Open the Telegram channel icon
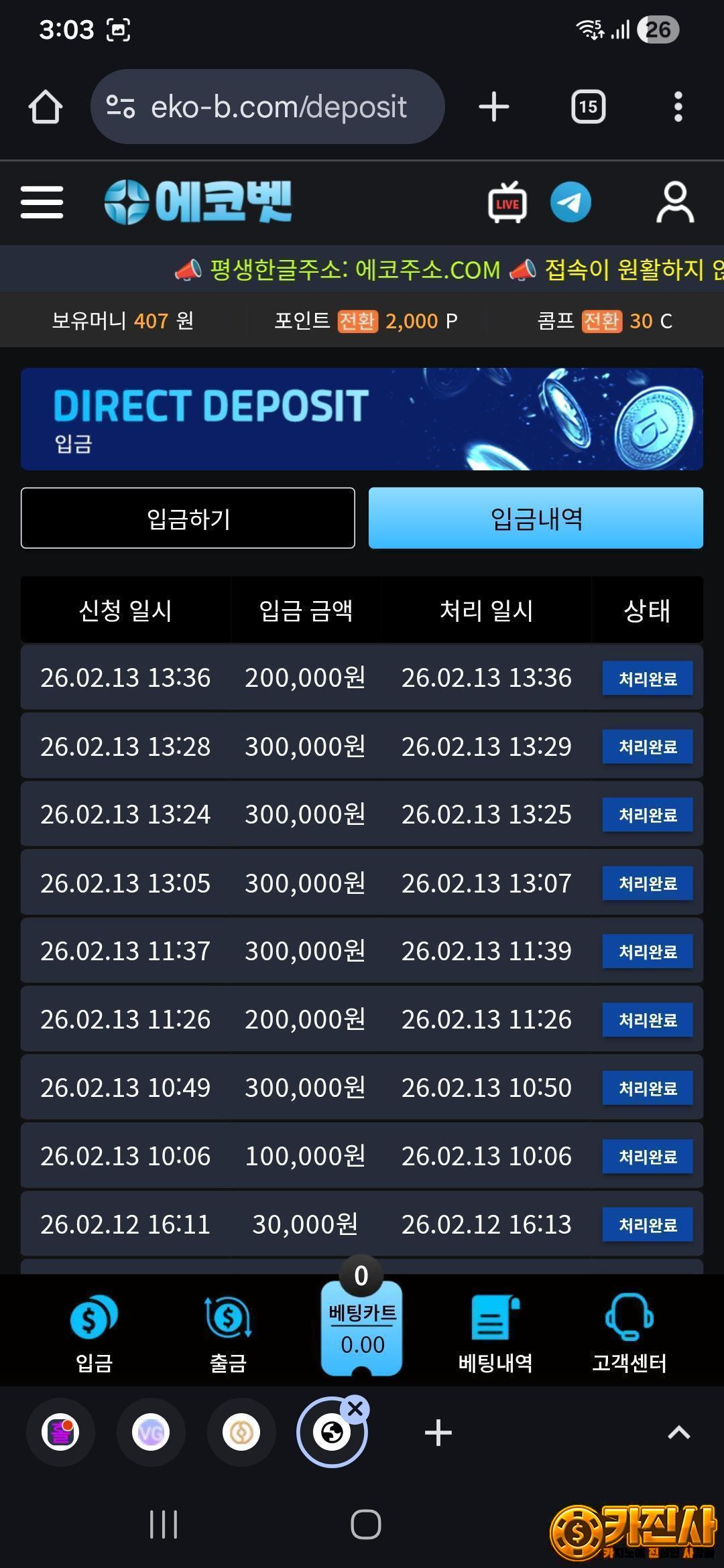Viewport: 724px width, 1568px height. tap(570, 202)
